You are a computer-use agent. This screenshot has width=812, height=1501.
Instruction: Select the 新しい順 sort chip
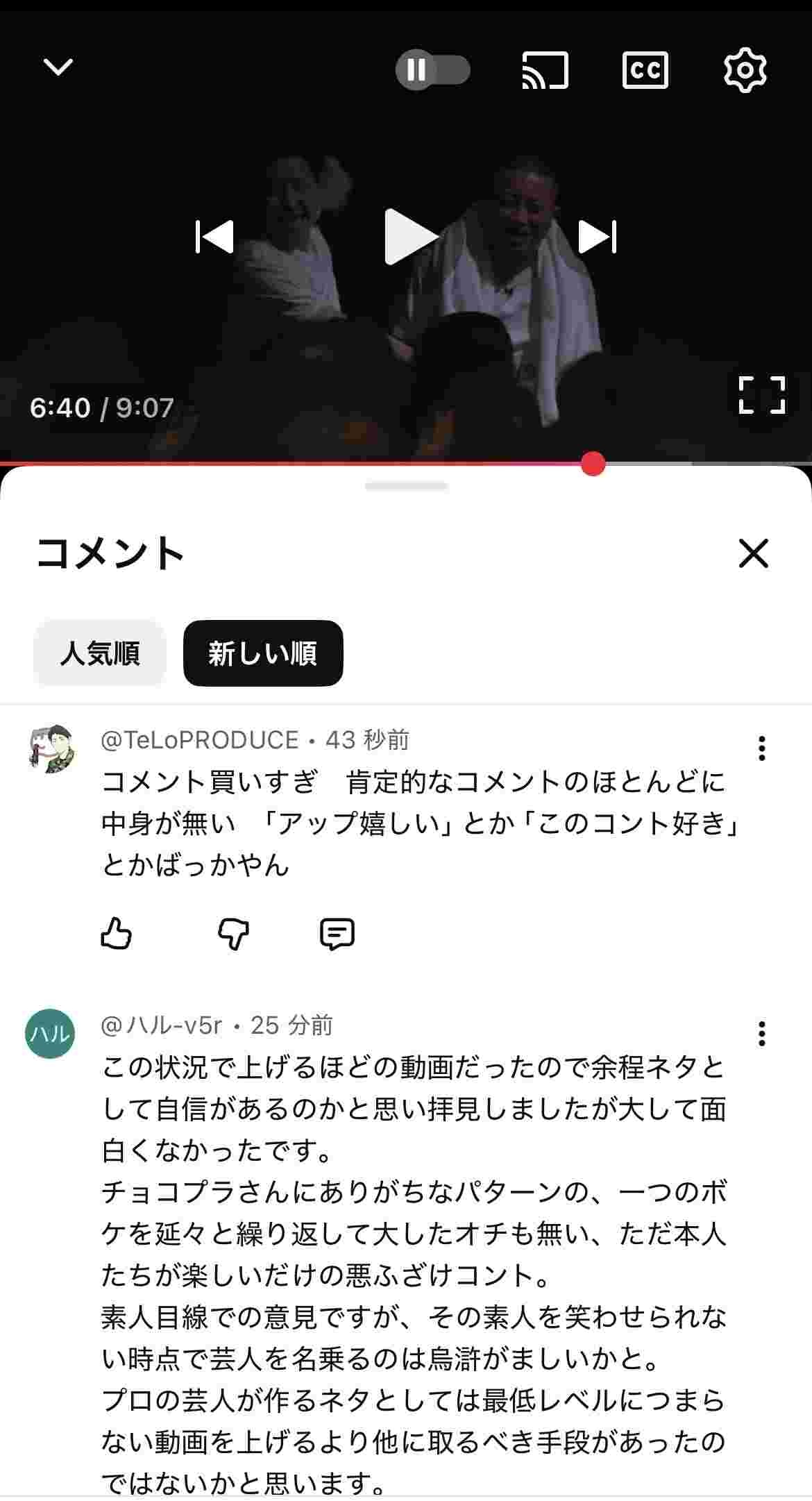(263, 653)
